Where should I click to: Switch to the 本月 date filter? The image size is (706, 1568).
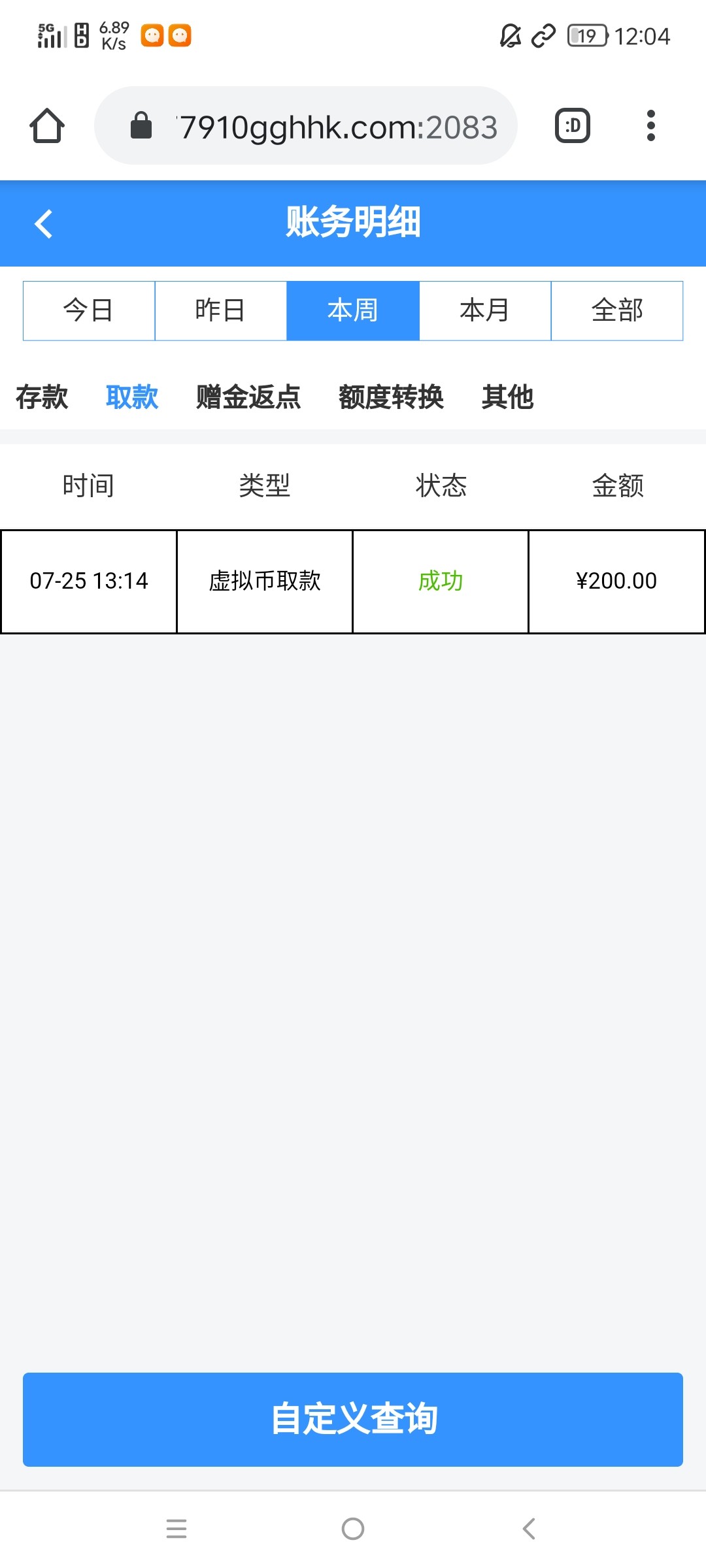pyautogui.click(x=485, y=310)
